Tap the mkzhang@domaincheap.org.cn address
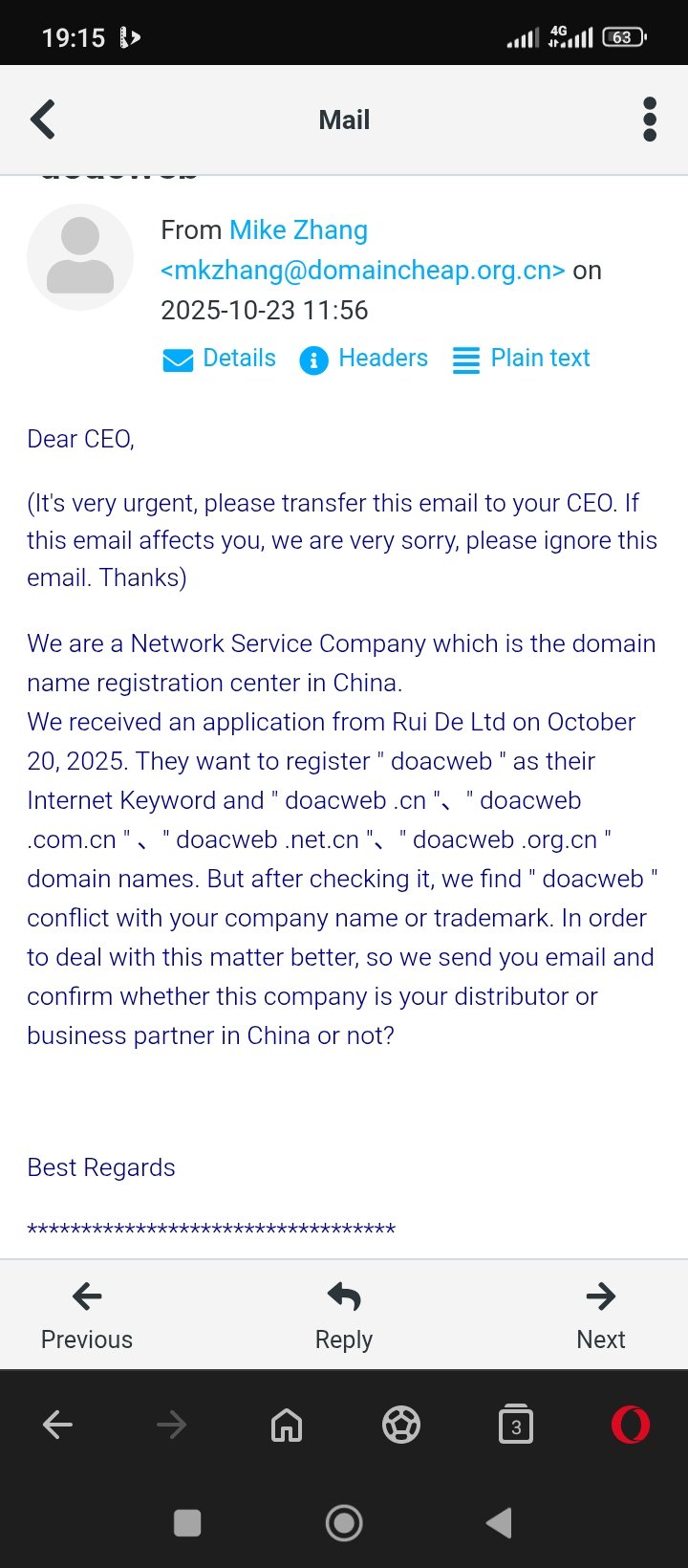688x1568 pixels. [x=363, y=271]
